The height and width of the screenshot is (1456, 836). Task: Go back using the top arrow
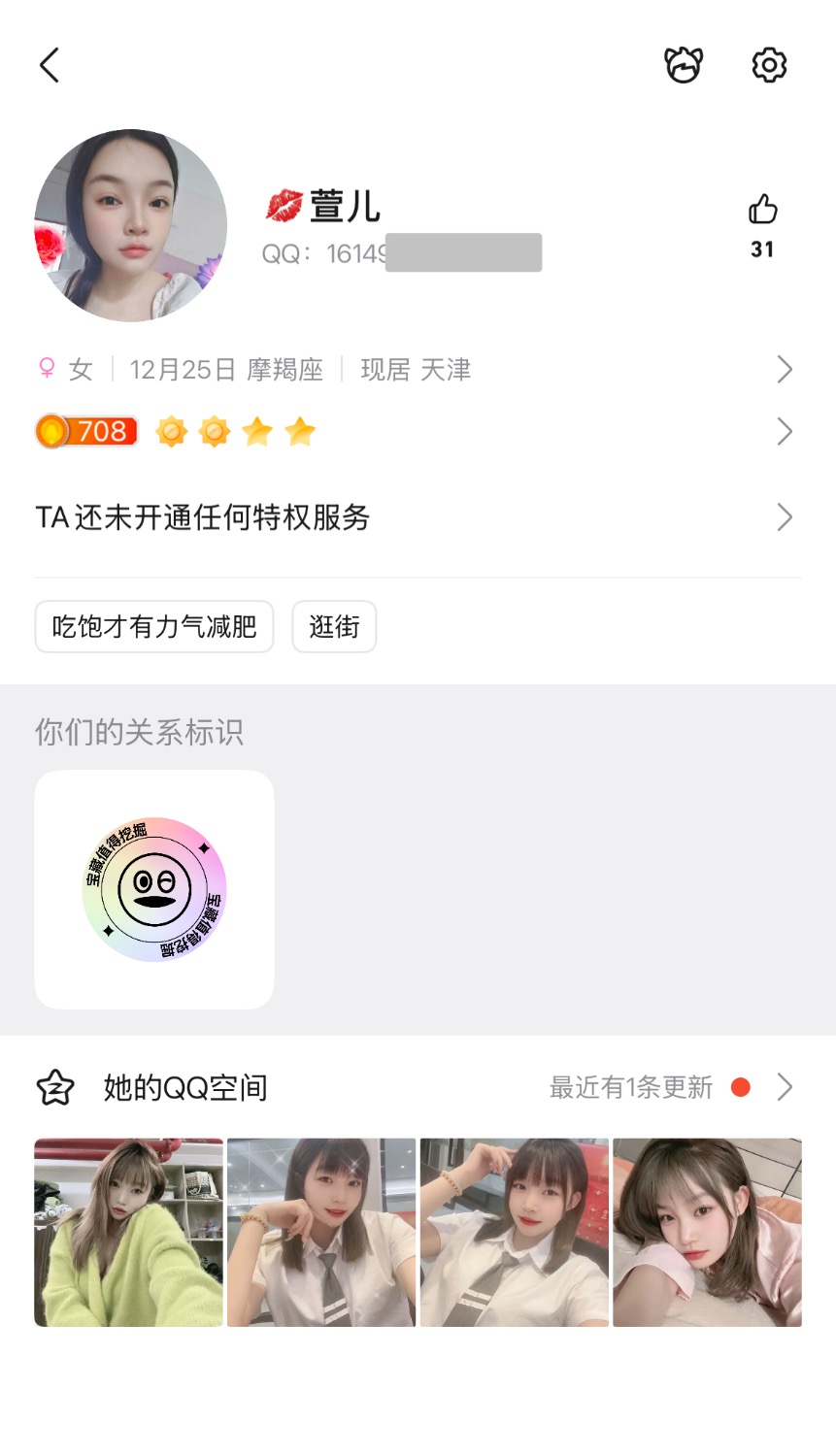click(50, 65)
